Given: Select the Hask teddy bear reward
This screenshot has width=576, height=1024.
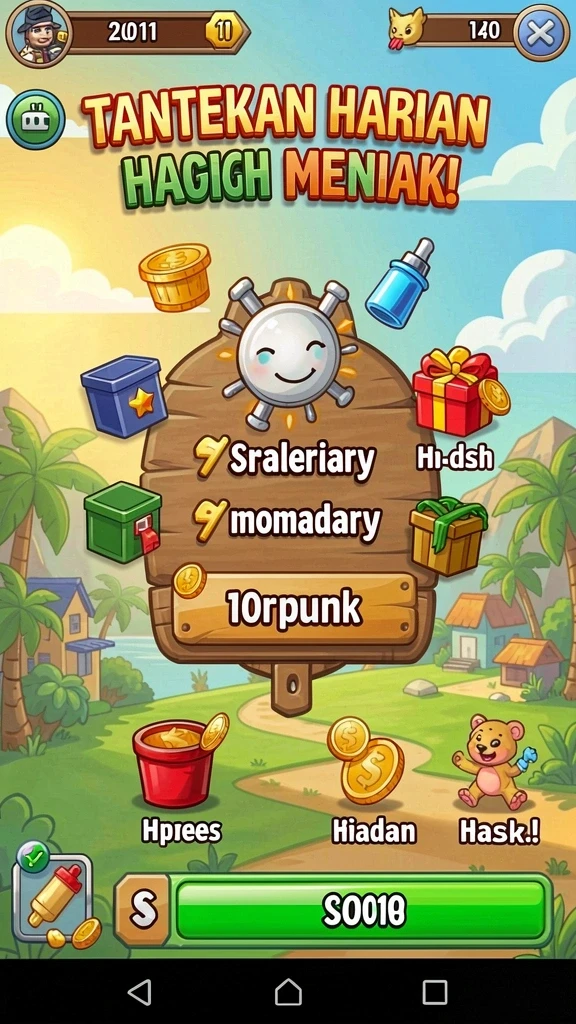Looking at the screenshot, I should click(498, 778).
